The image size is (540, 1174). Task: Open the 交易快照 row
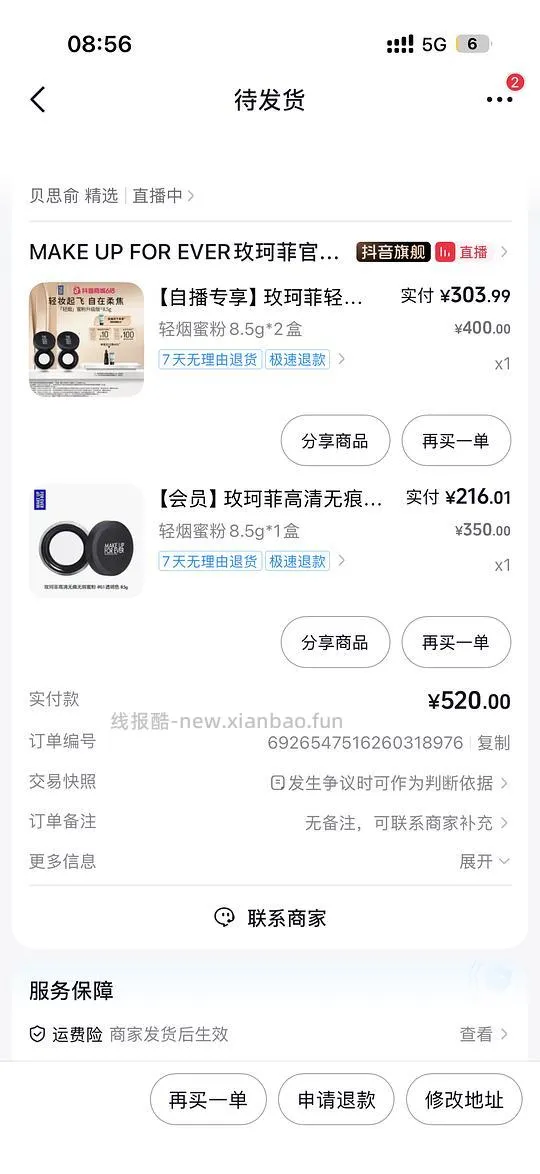(x=270, y=782)
